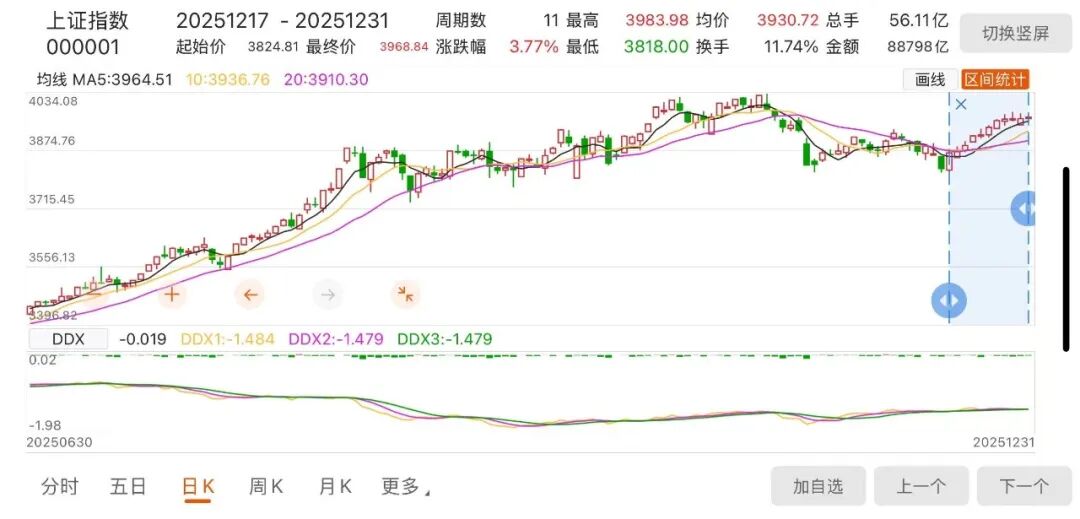
Task: Shift the chart with the right arrow
Action: (327, 294)
